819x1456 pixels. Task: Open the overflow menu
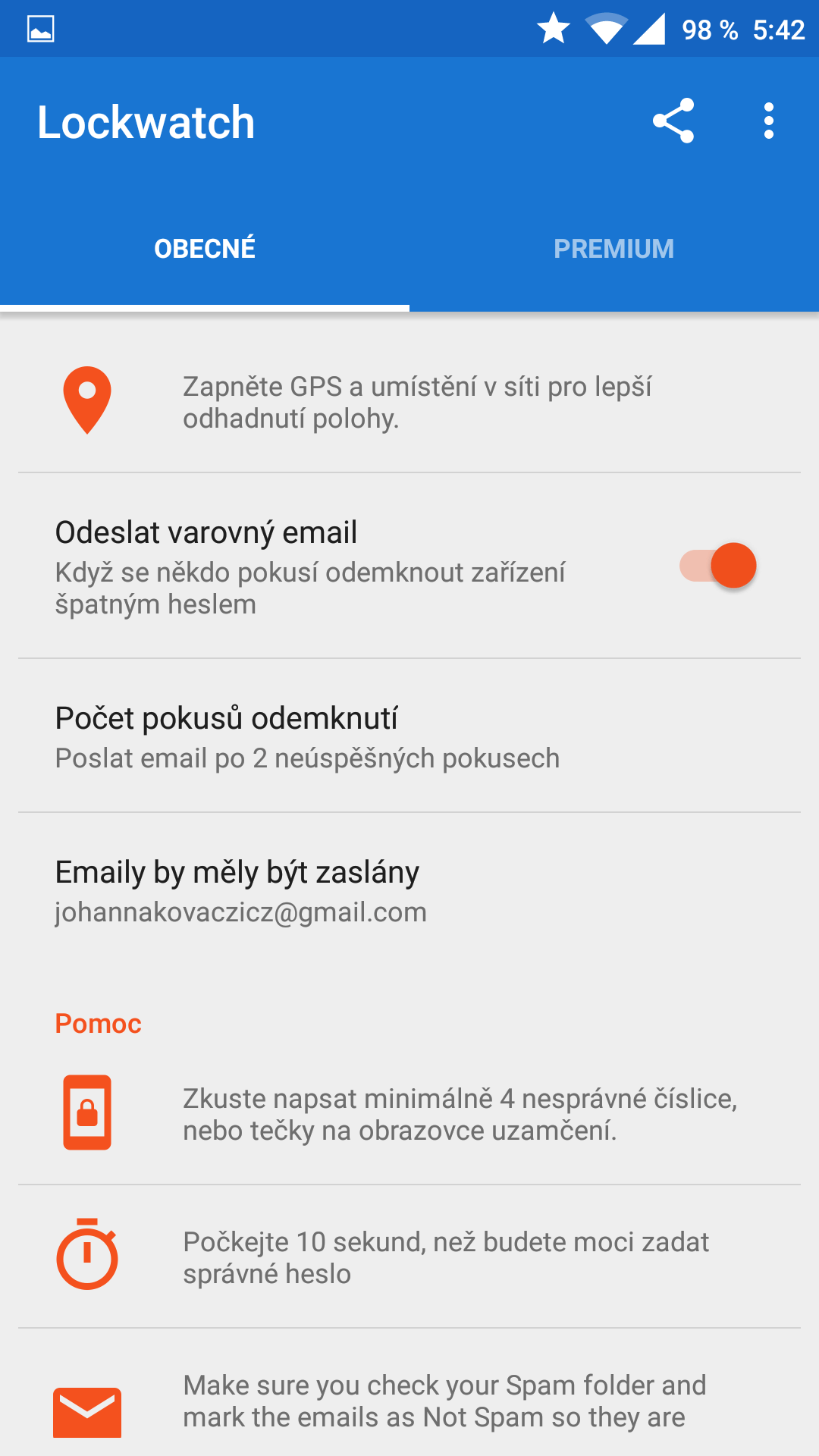coord(768,121)
